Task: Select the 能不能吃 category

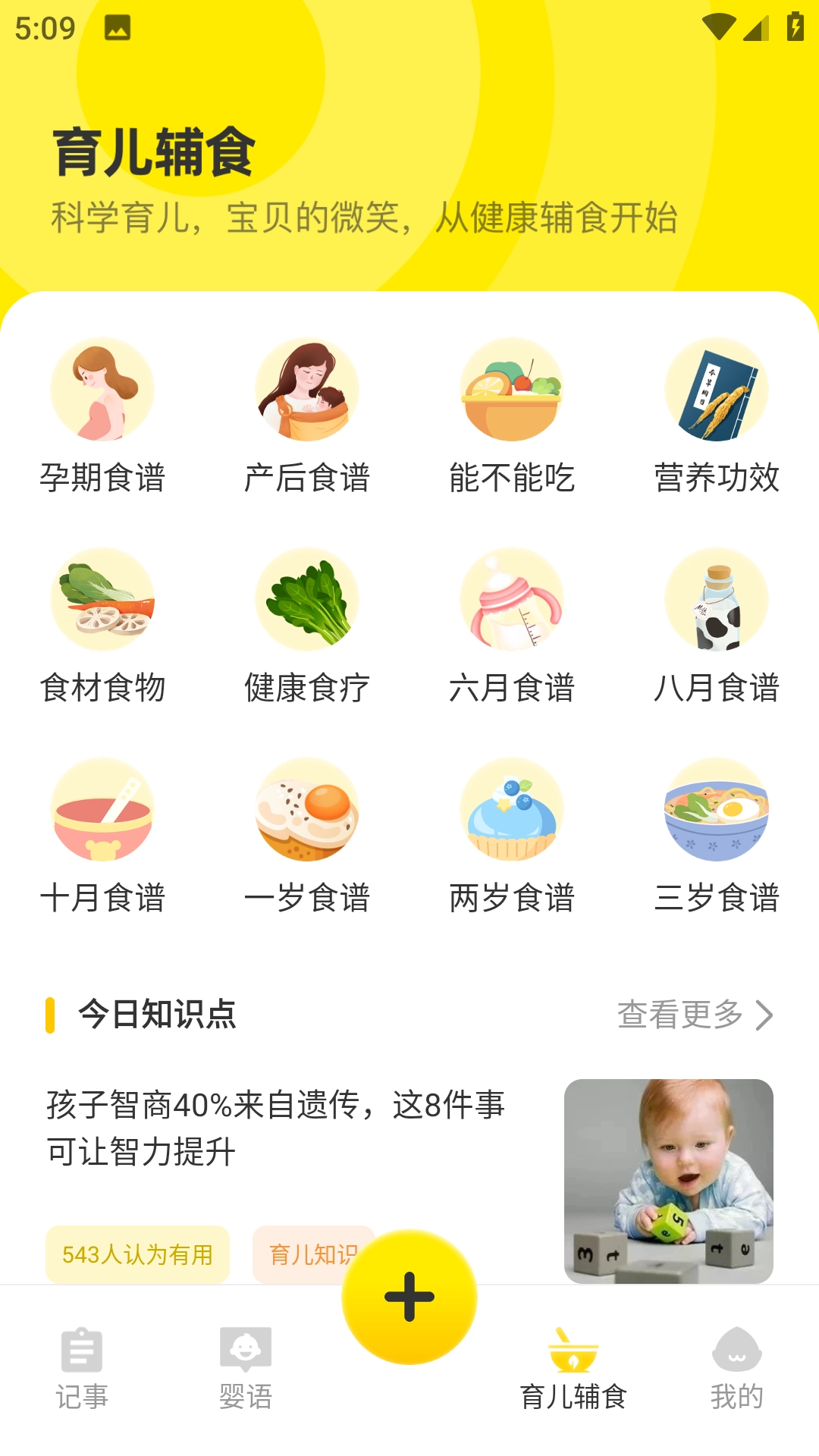Action: click(512, 416)
